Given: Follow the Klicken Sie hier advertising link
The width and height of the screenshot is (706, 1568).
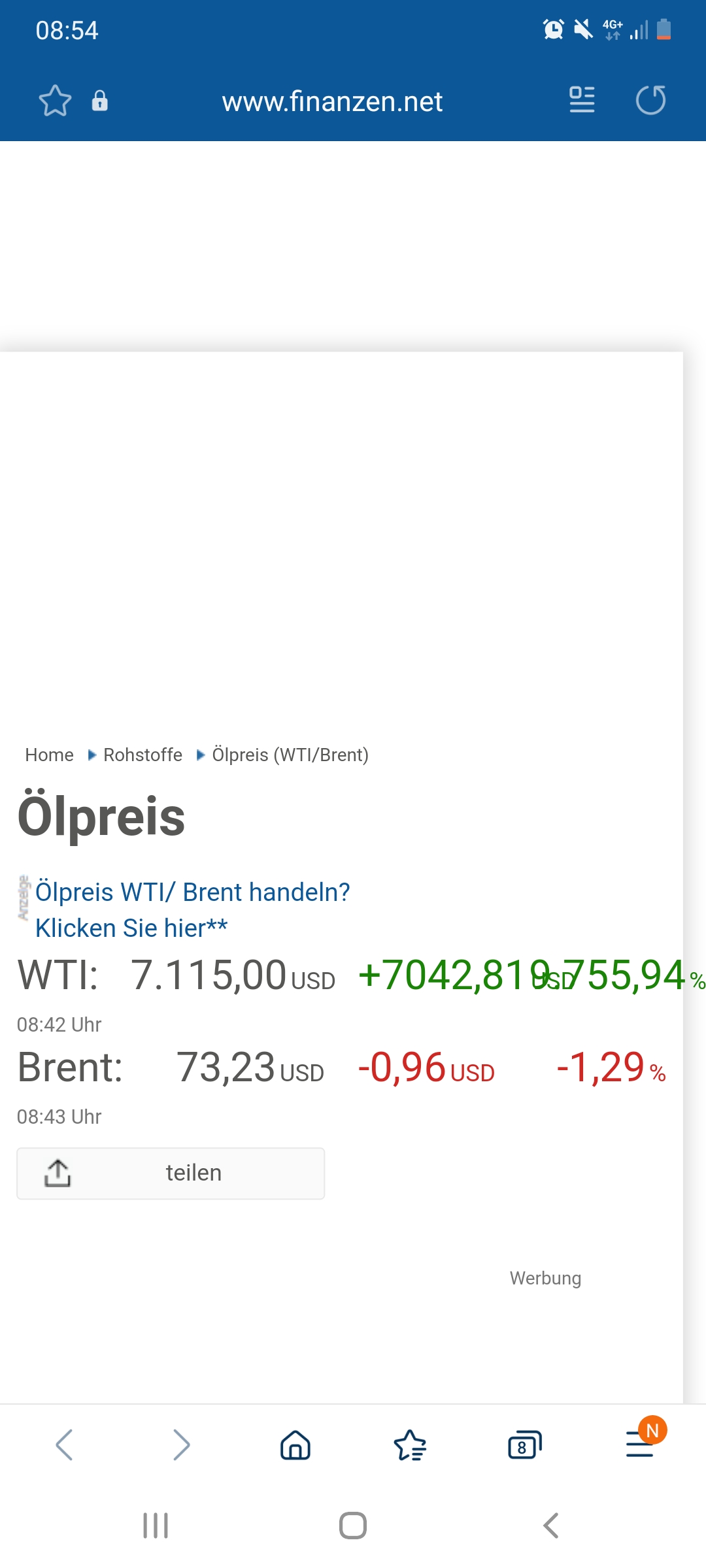Looking at the screenshot, I should 131,927.
